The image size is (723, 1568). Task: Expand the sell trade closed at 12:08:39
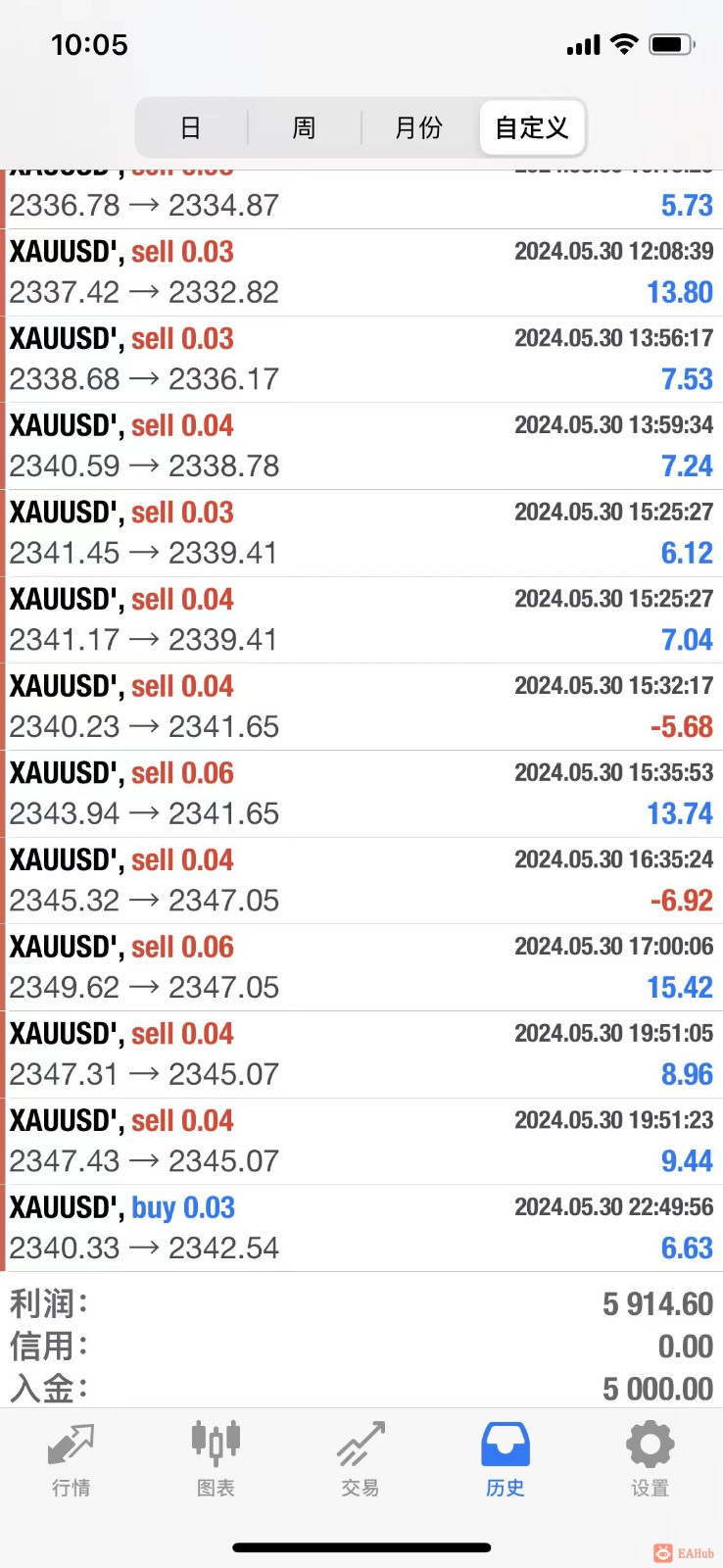361,272
